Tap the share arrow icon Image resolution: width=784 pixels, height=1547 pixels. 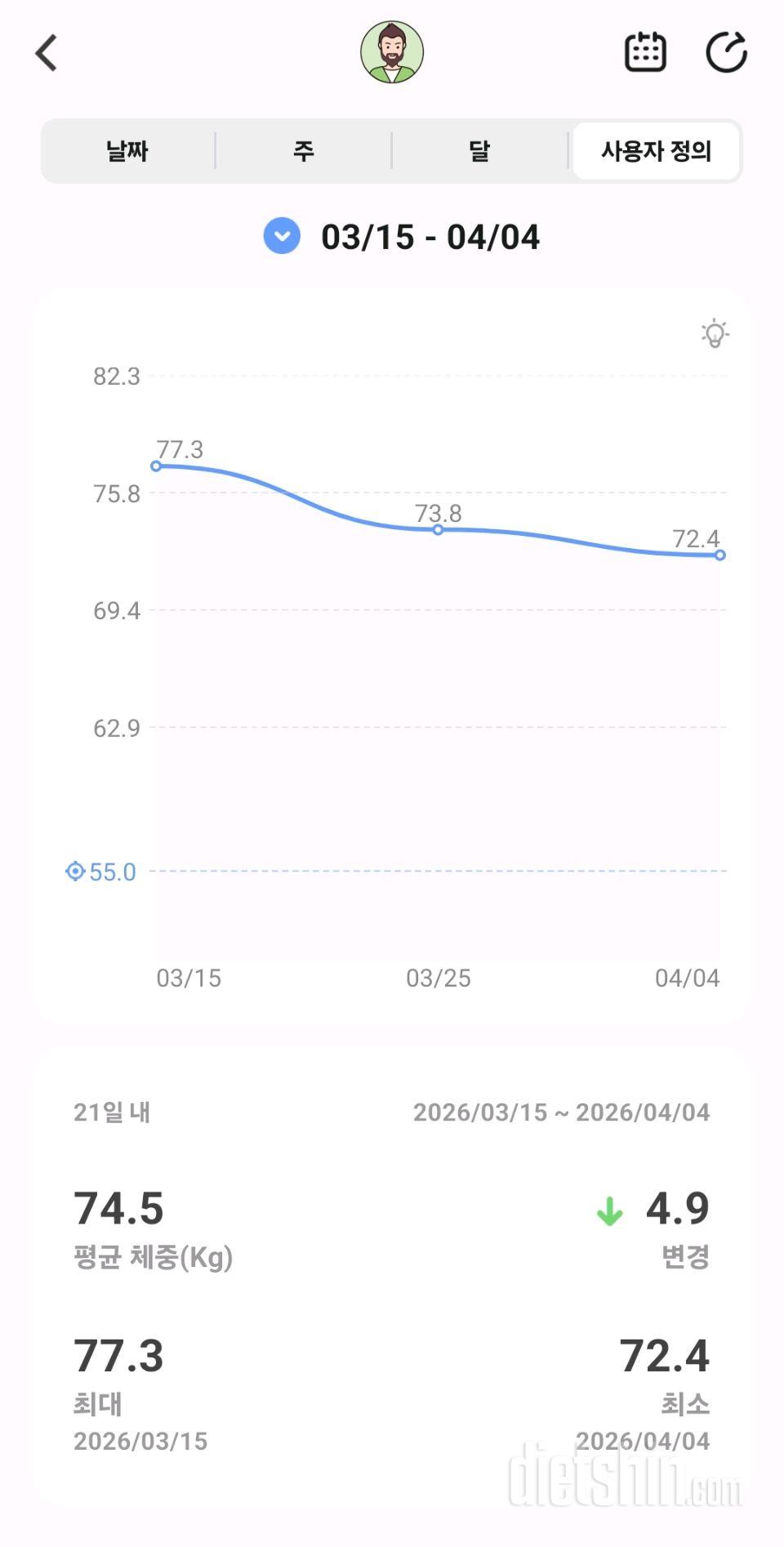point(726,53)
